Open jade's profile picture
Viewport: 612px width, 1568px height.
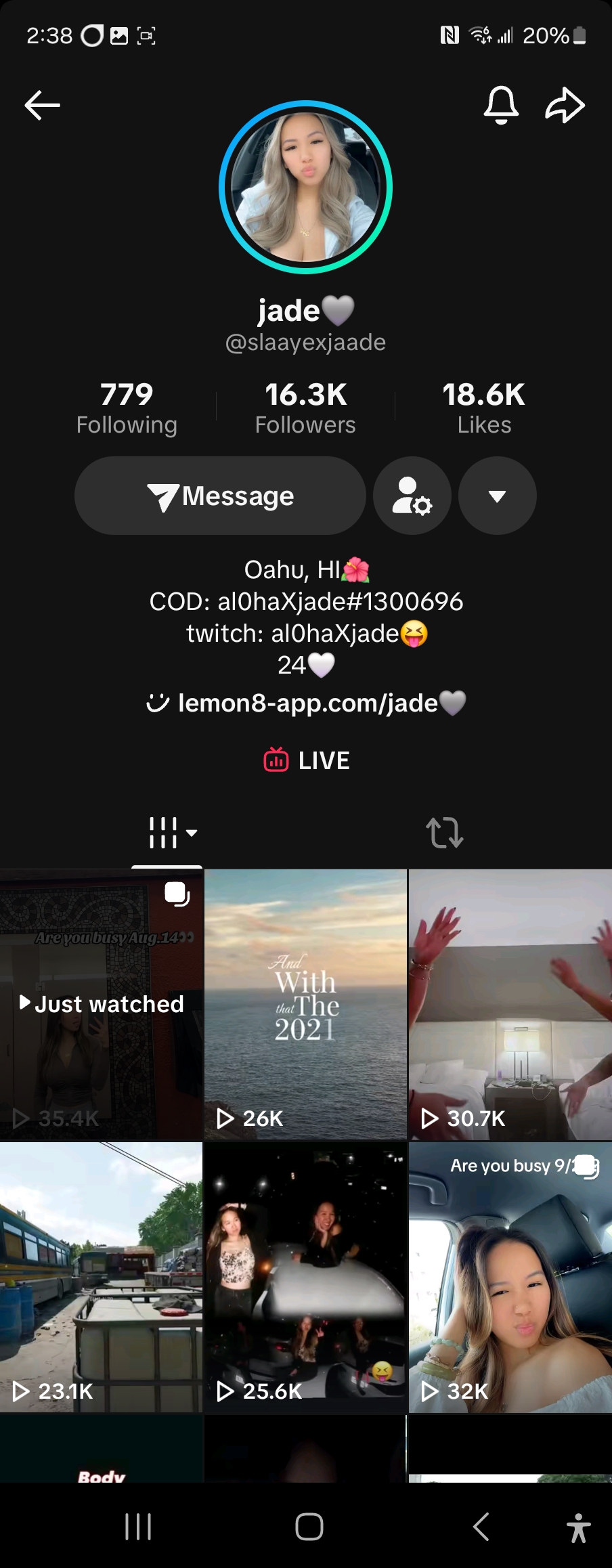point(306,188)
